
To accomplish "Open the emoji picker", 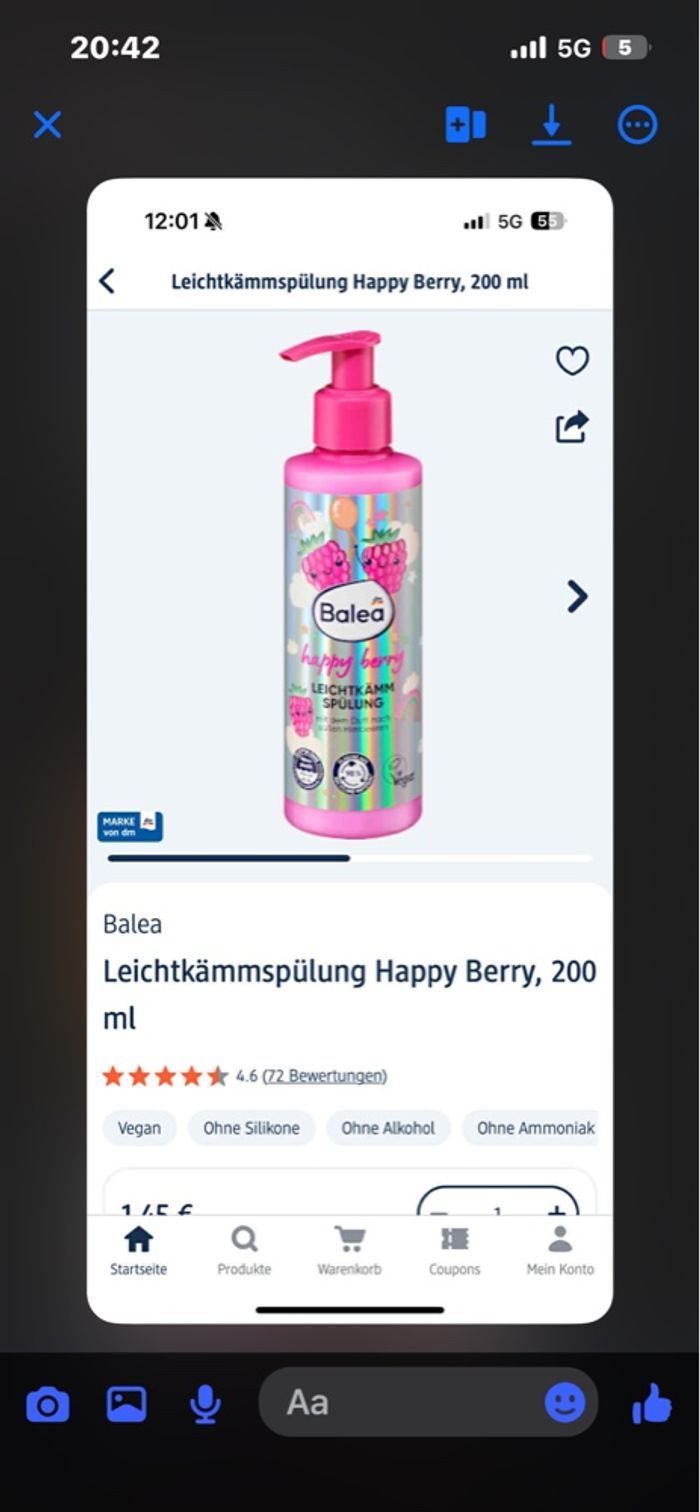I will pos(564,1402).
